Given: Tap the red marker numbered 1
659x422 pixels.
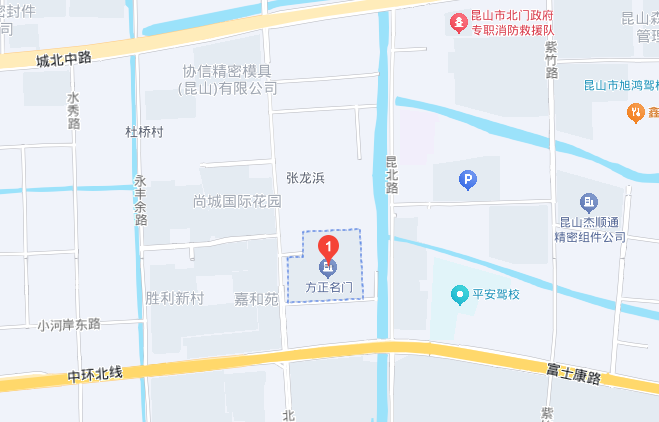Looking at the screenshot, I should point(328,245).
